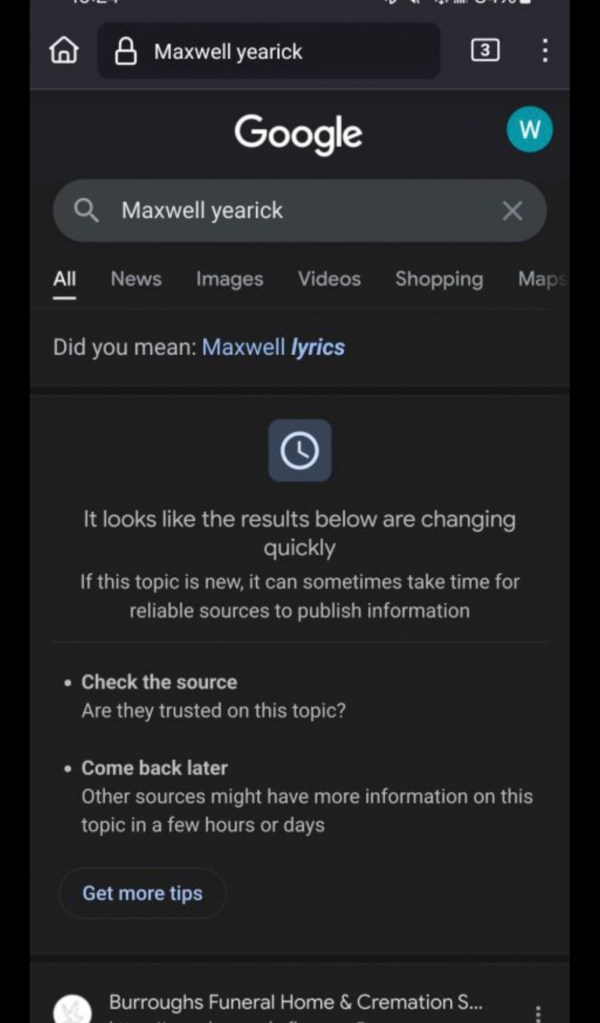Switch to the Maps tab
The image size is (600, 1023).
click(x=541, y=279)
